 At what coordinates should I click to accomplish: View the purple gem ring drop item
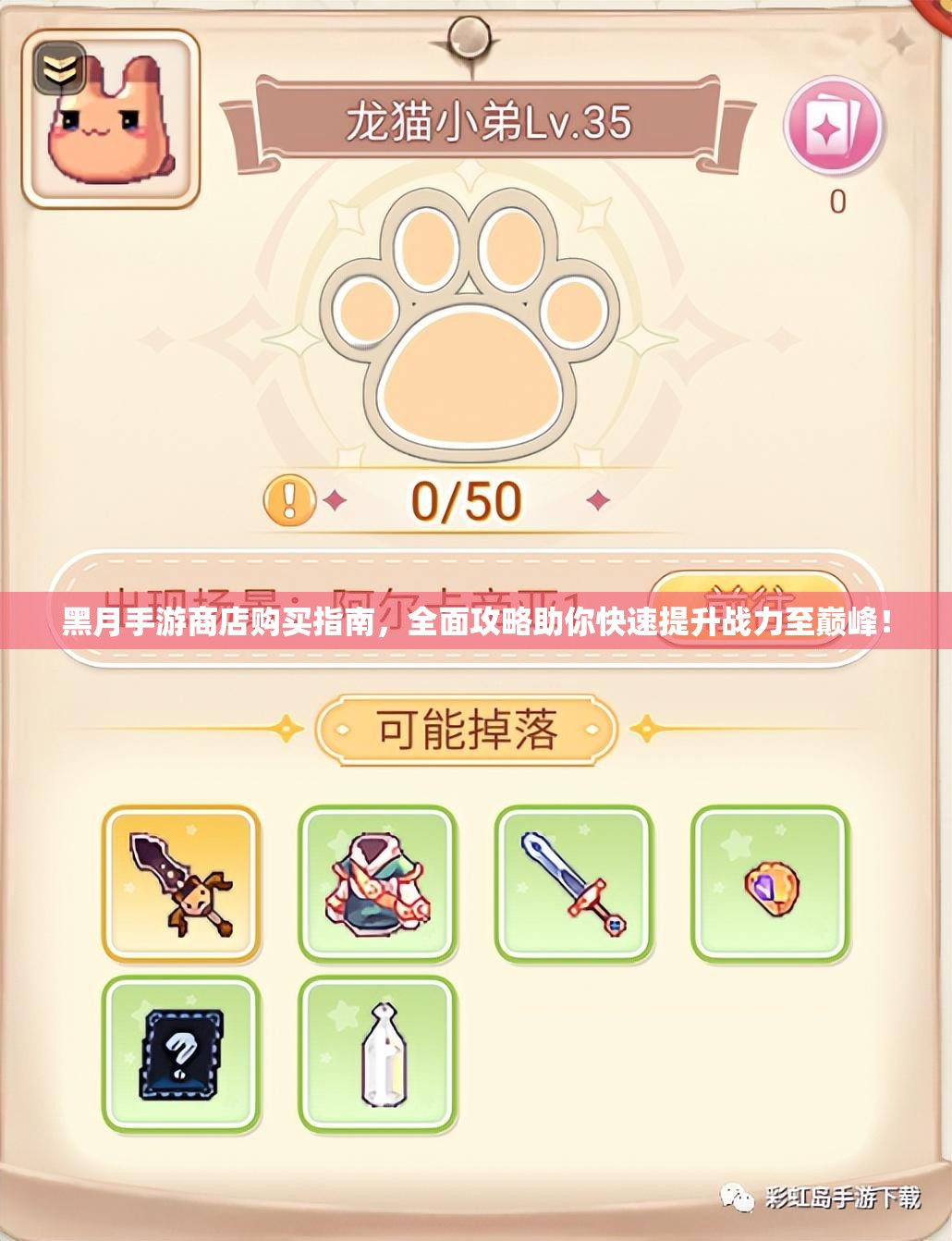(x=770, y=885)
